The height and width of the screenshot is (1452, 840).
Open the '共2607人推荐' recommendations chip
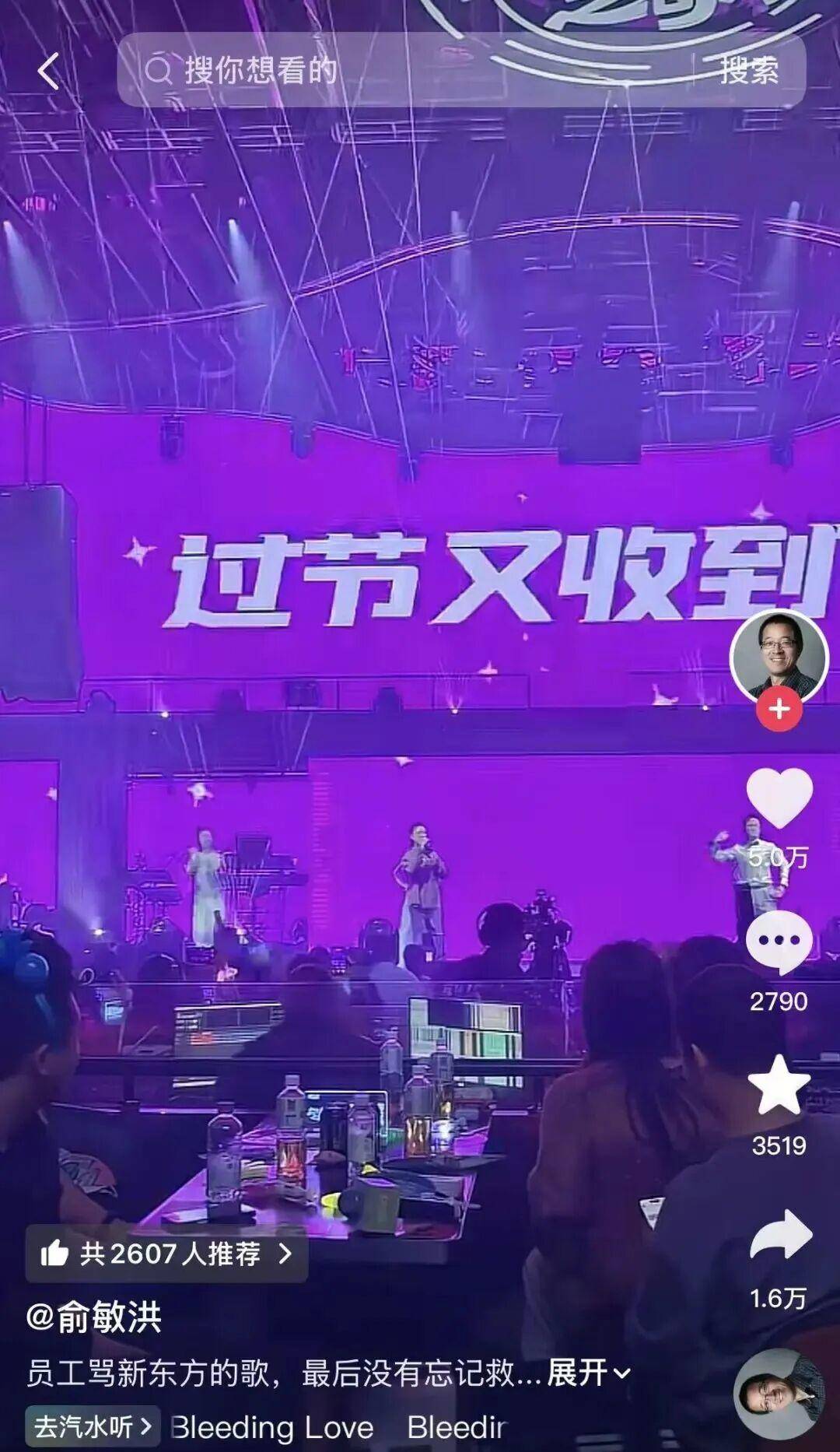(166, 1254)
